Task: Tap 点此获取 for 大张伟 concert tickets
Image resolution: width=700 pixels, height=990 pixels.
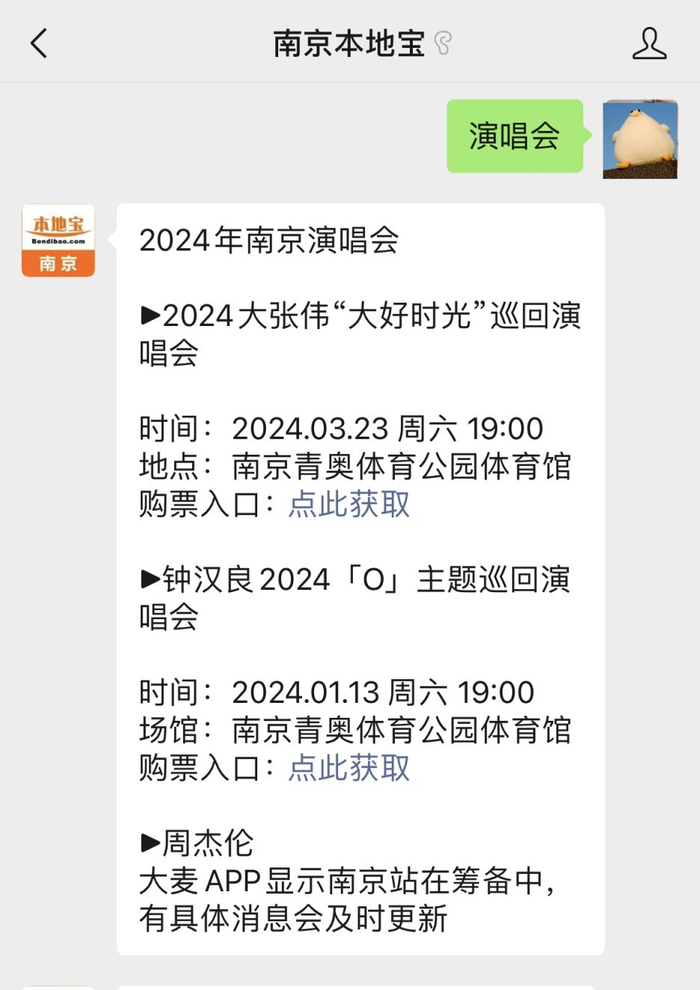Action: [349, 504]
